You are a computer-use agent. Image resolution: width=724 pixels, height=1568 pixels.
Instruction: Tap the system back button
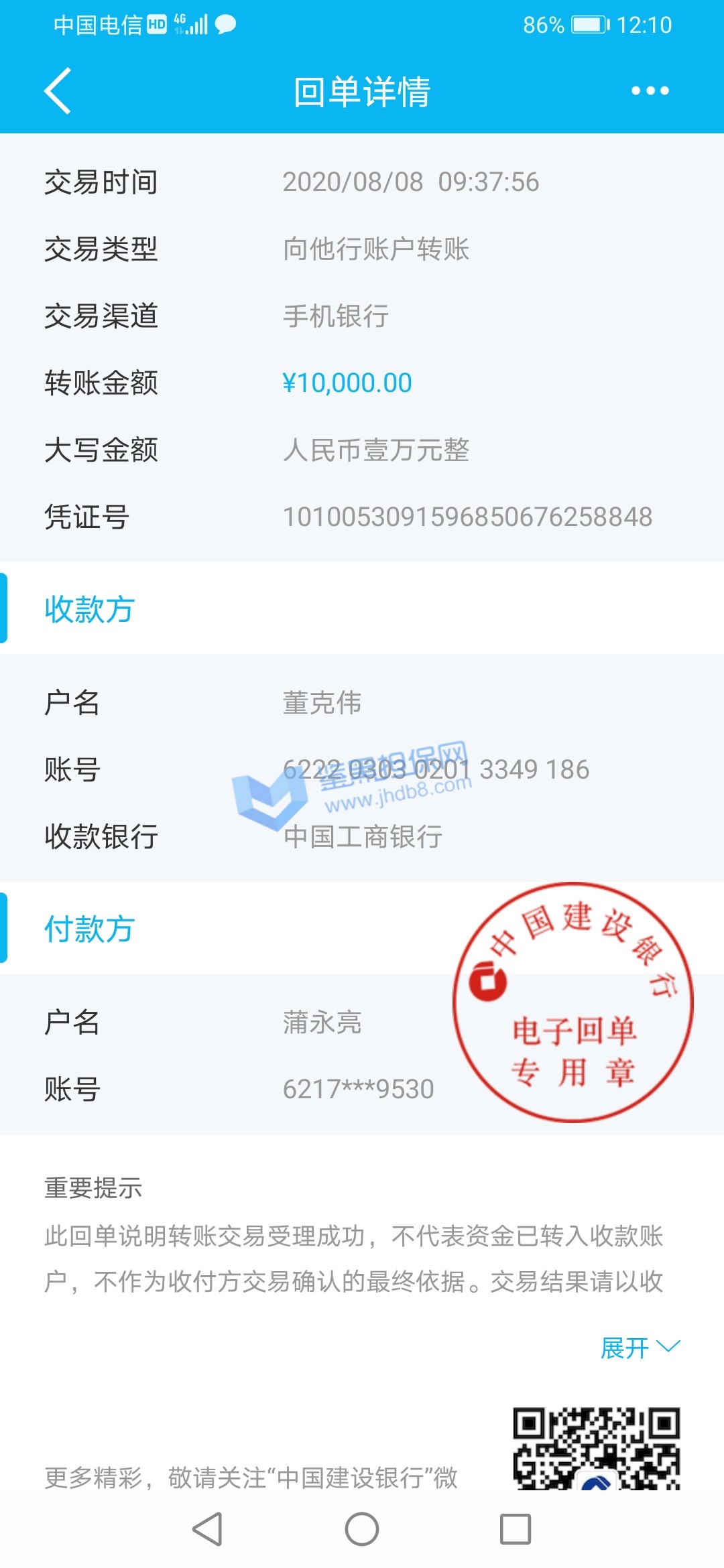tap(207, 1529)
